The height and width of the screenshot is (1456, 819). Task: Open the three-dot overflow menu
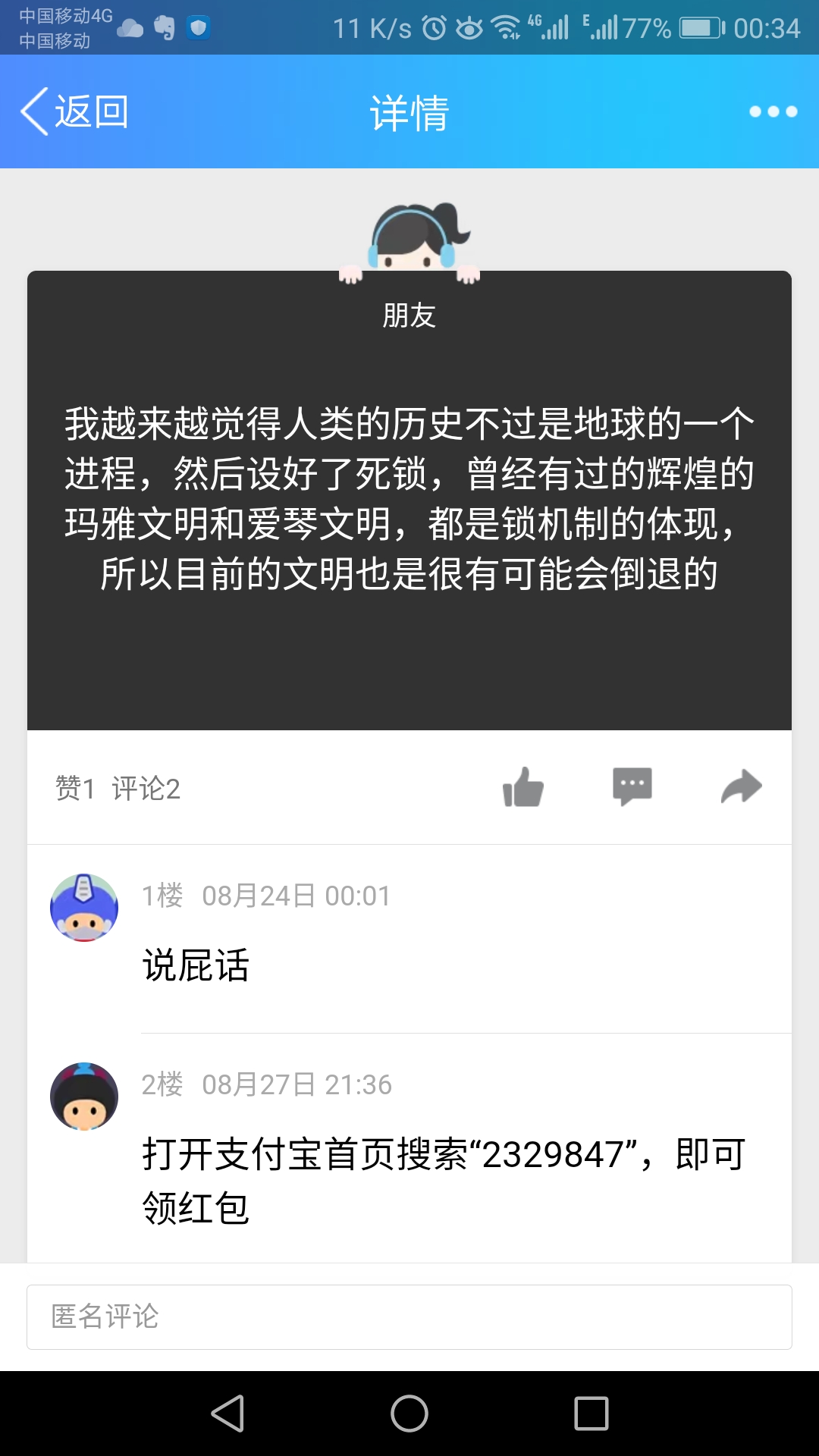[x=773, y=111]
